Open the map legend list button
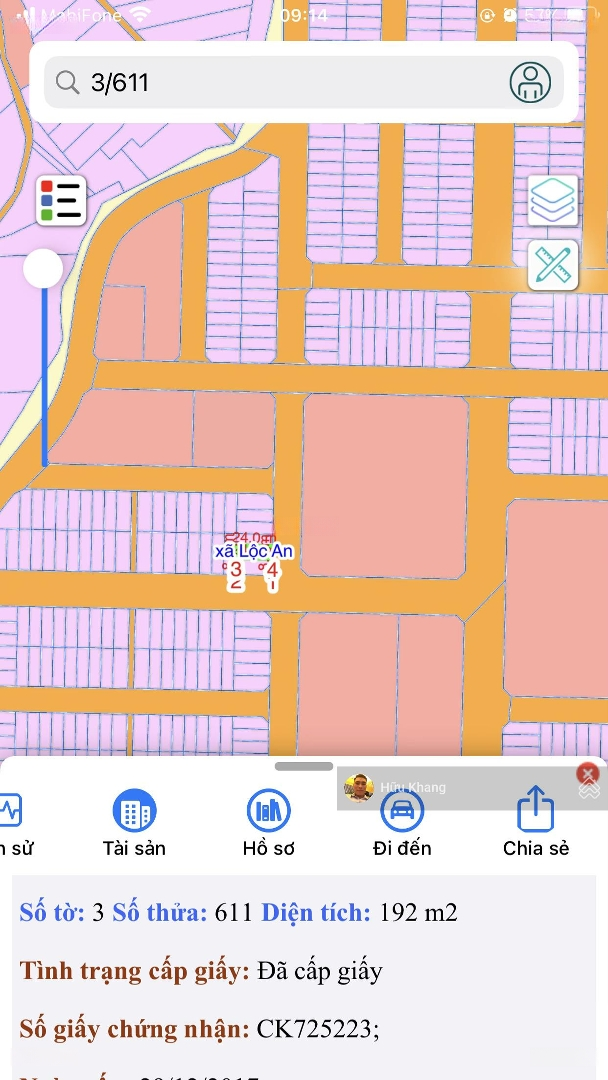 [61, 200]
